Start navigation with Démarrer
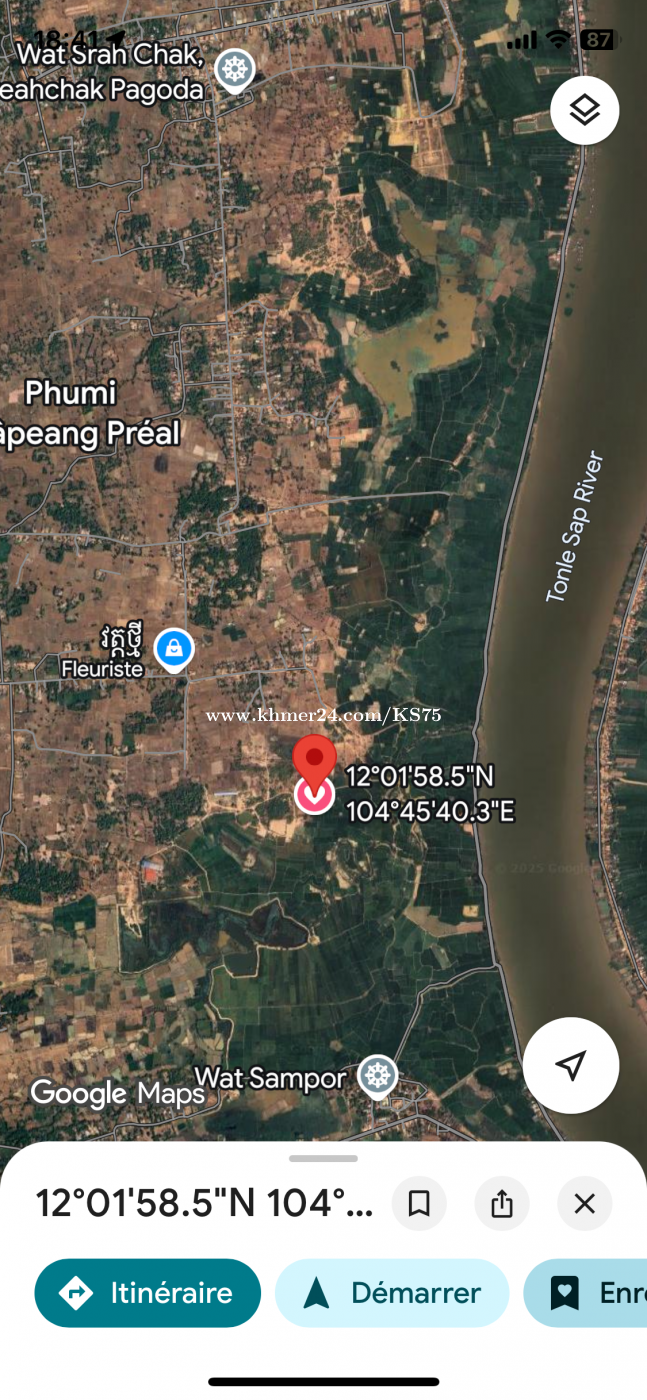Image resolution: width=647 pixels, height=1400 pixels. (x=392, y=1293)
